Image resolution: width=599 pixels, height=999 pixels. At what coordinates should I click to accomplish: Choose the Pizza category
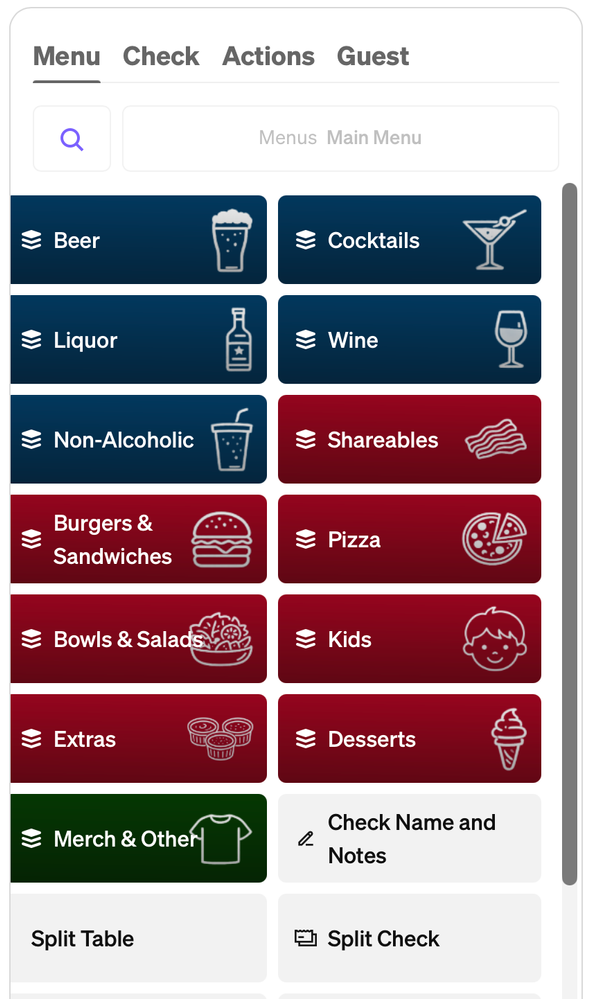pos(410,539)
